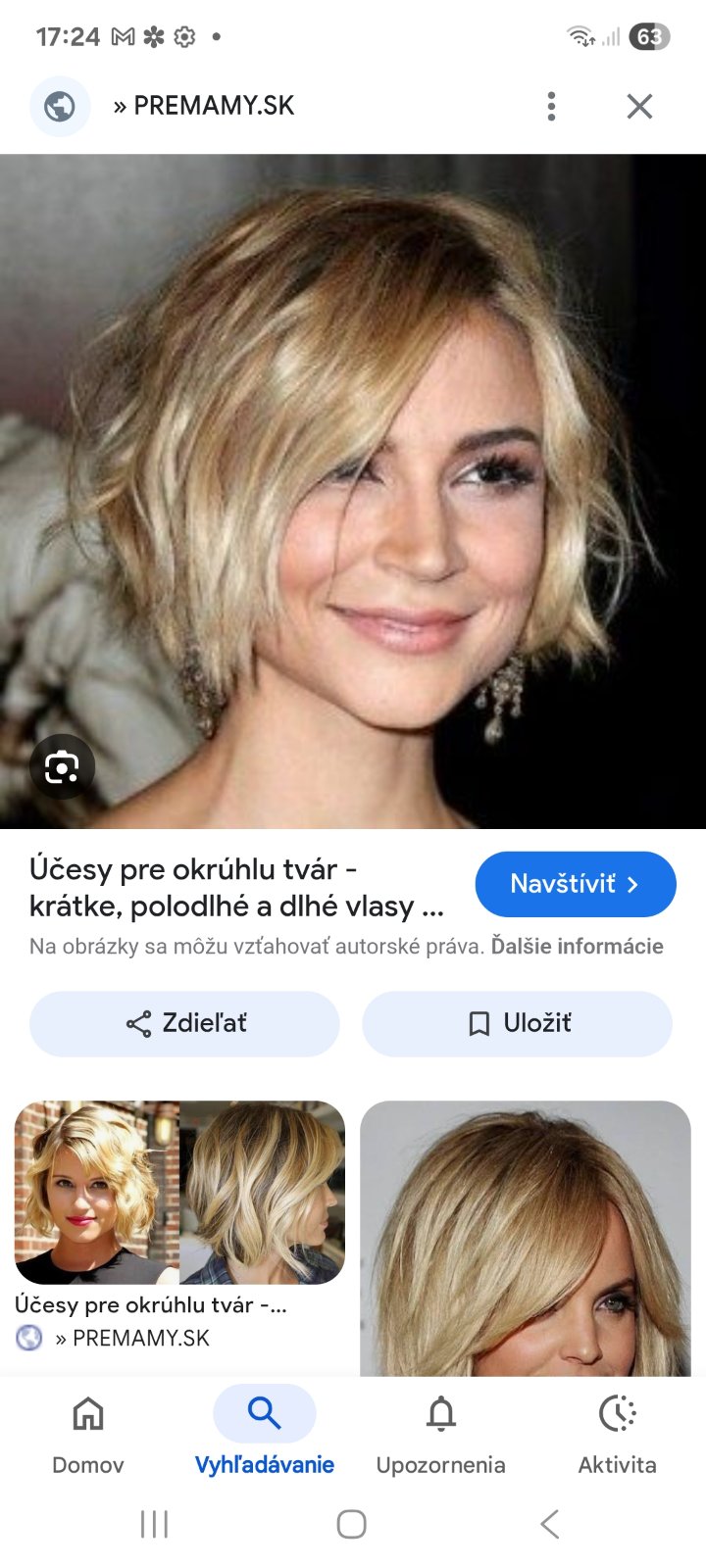
Task: Share the image with Zdieľať
Action: point(184,1023)
